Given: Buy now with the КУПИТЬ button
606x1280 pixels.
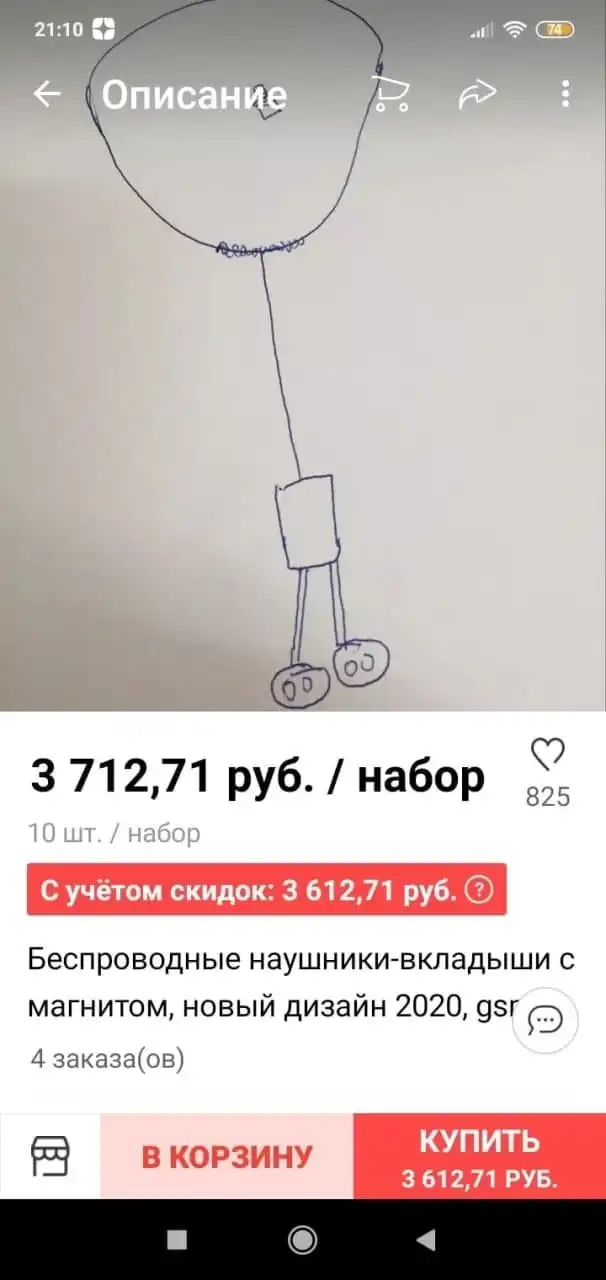Looking at the screenshot, I should pos(479,1156).
